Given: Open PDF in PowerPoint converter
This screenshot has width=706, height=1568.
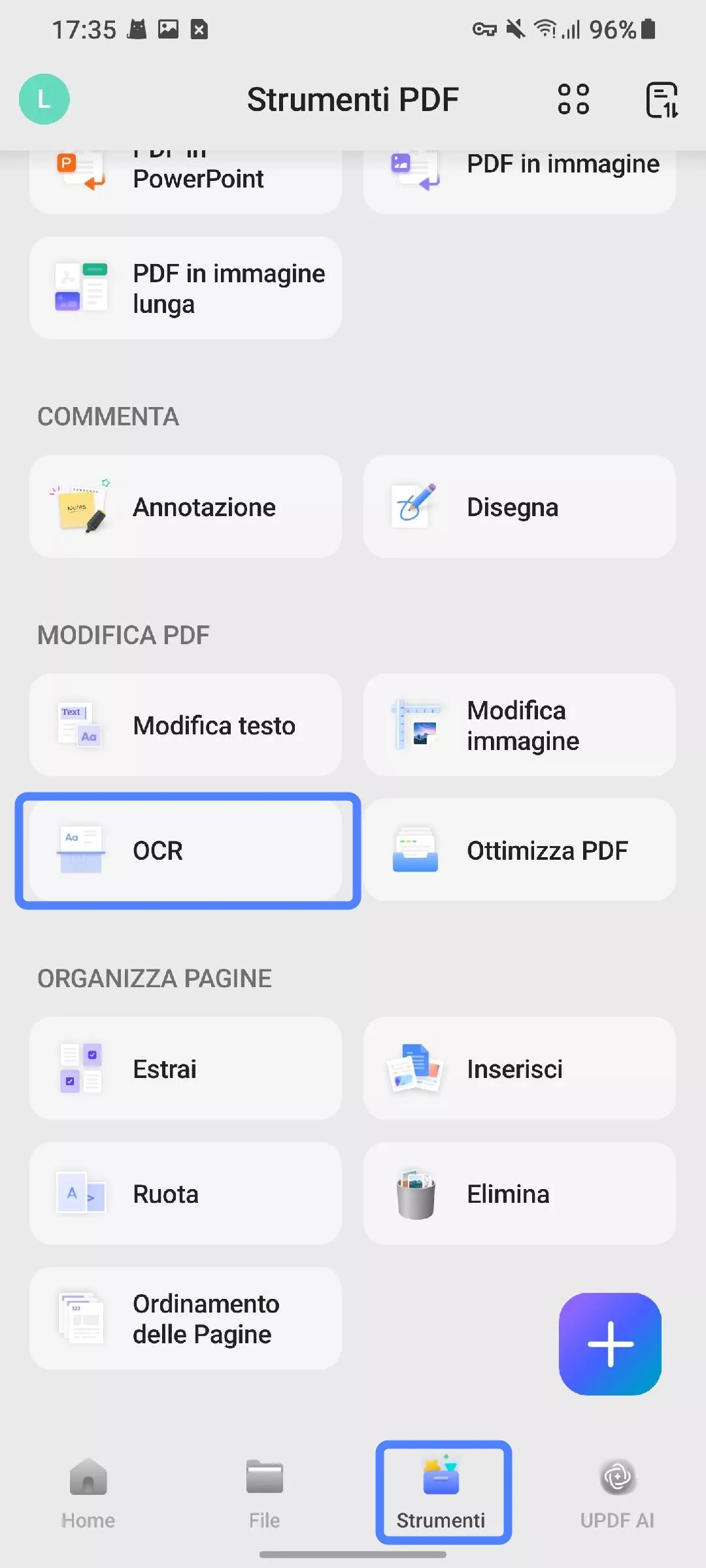Looking at the screenshot, I should 185,170.
